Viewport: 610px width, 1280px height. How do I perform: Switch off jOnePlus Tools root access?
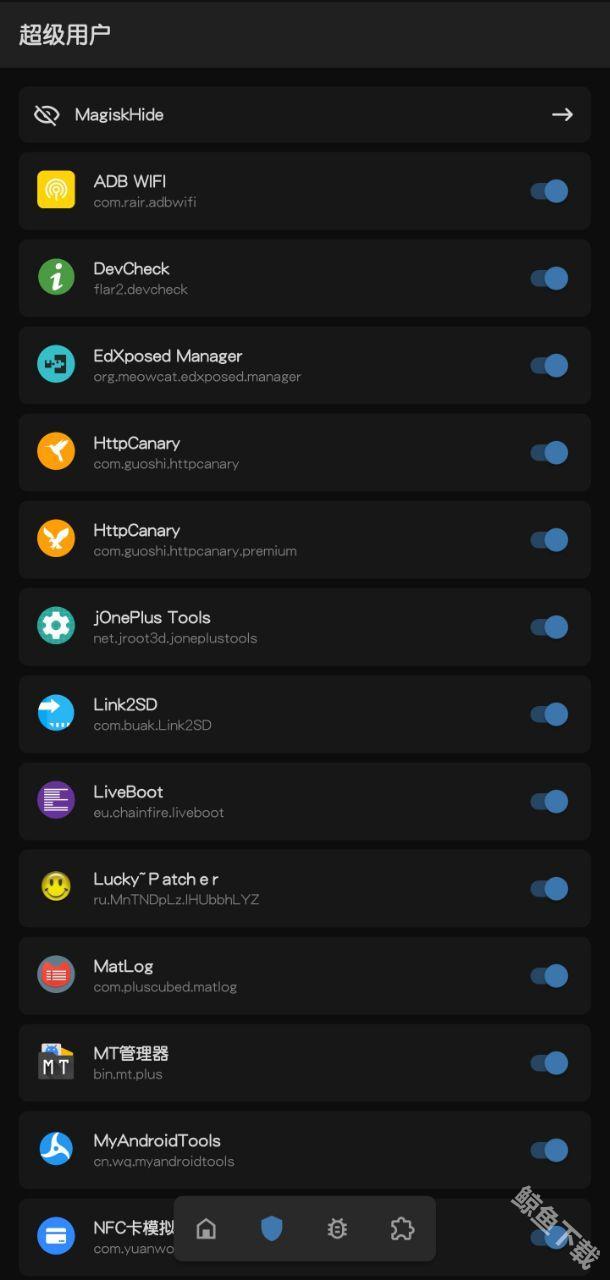pyautogui.click(x=549, y=627)
